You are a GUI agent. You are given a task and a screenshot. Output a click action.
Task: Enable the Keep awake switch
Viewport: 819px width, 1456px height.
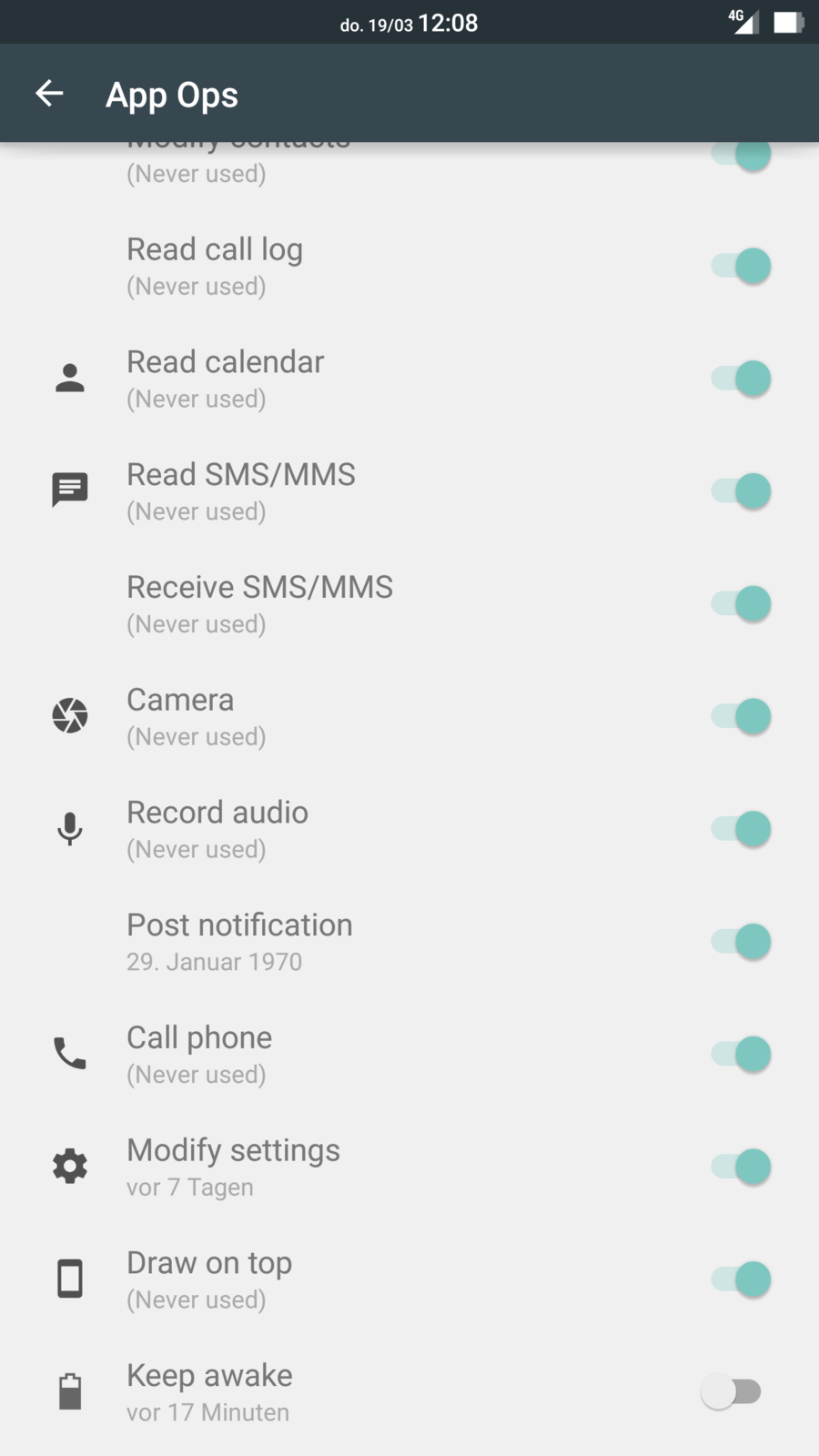[x=732, y=1392]
